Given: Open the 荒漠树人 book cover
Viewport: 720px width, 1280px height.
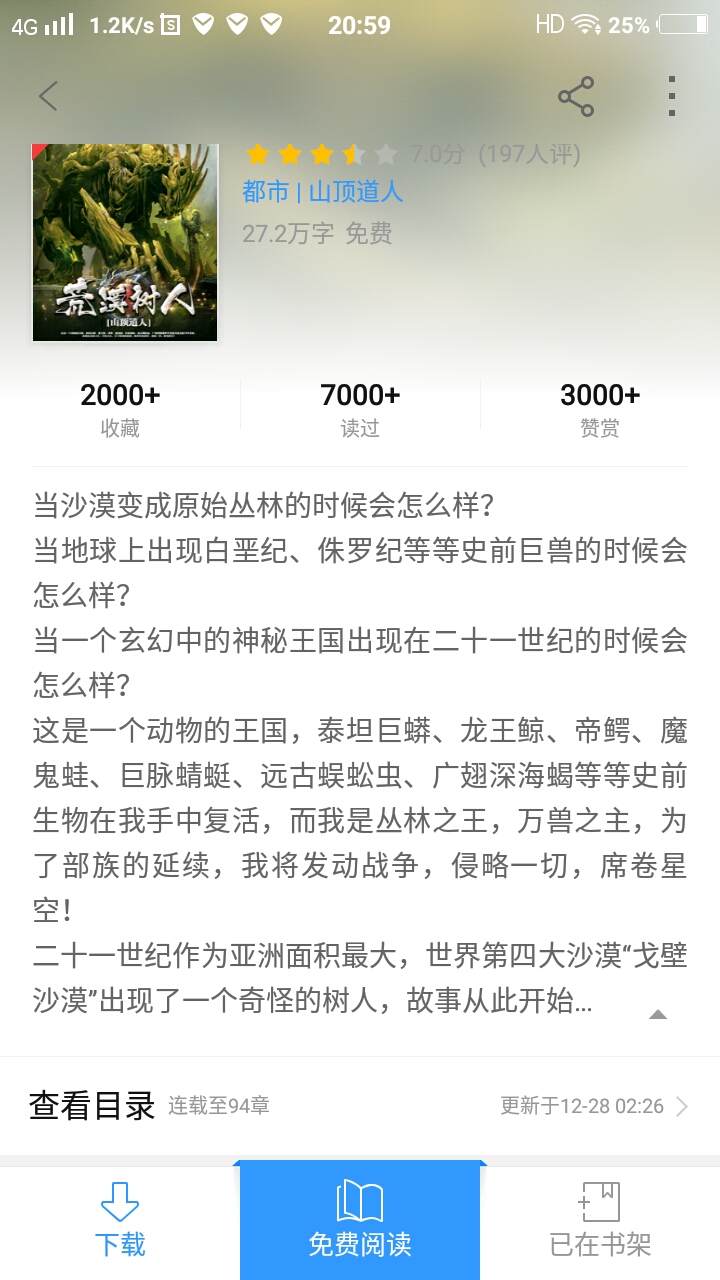Looking at the screenshot, I should 125,243.
